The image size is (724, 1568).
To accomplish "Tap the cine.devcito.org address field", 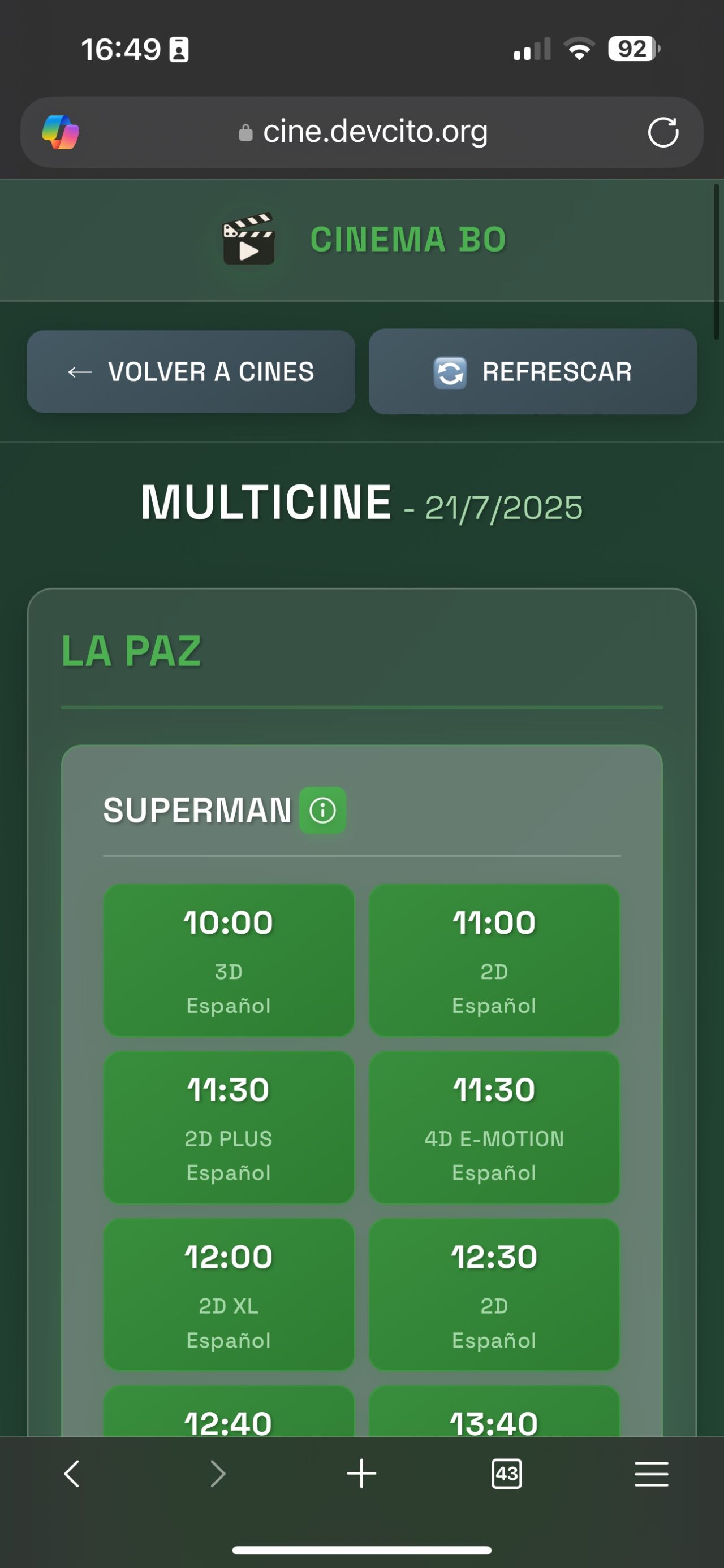I will 365,132.
